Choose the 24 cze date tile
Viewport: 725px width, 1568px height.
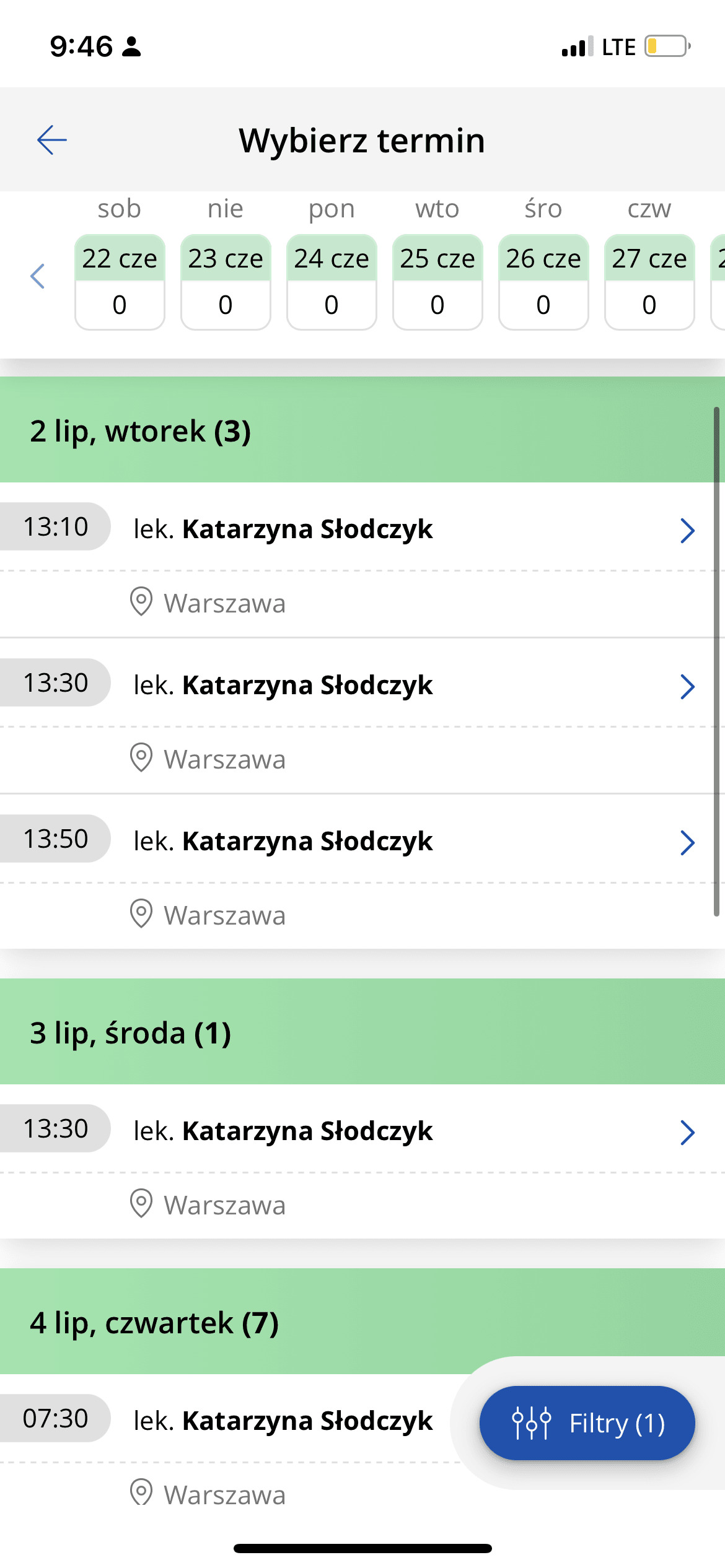[332, 282]
